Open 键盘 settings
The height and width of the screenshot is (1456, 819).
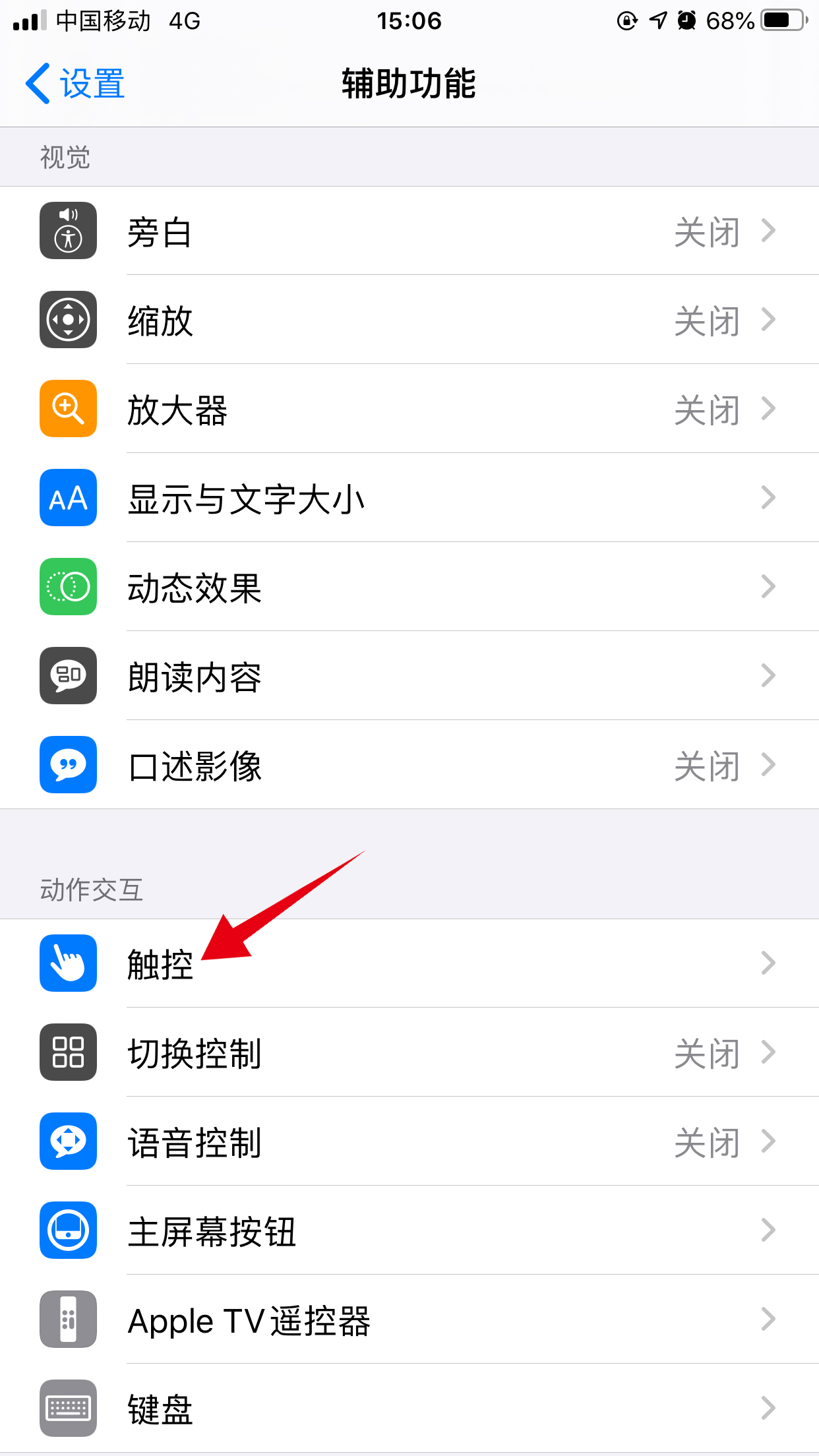[409, 1409]
